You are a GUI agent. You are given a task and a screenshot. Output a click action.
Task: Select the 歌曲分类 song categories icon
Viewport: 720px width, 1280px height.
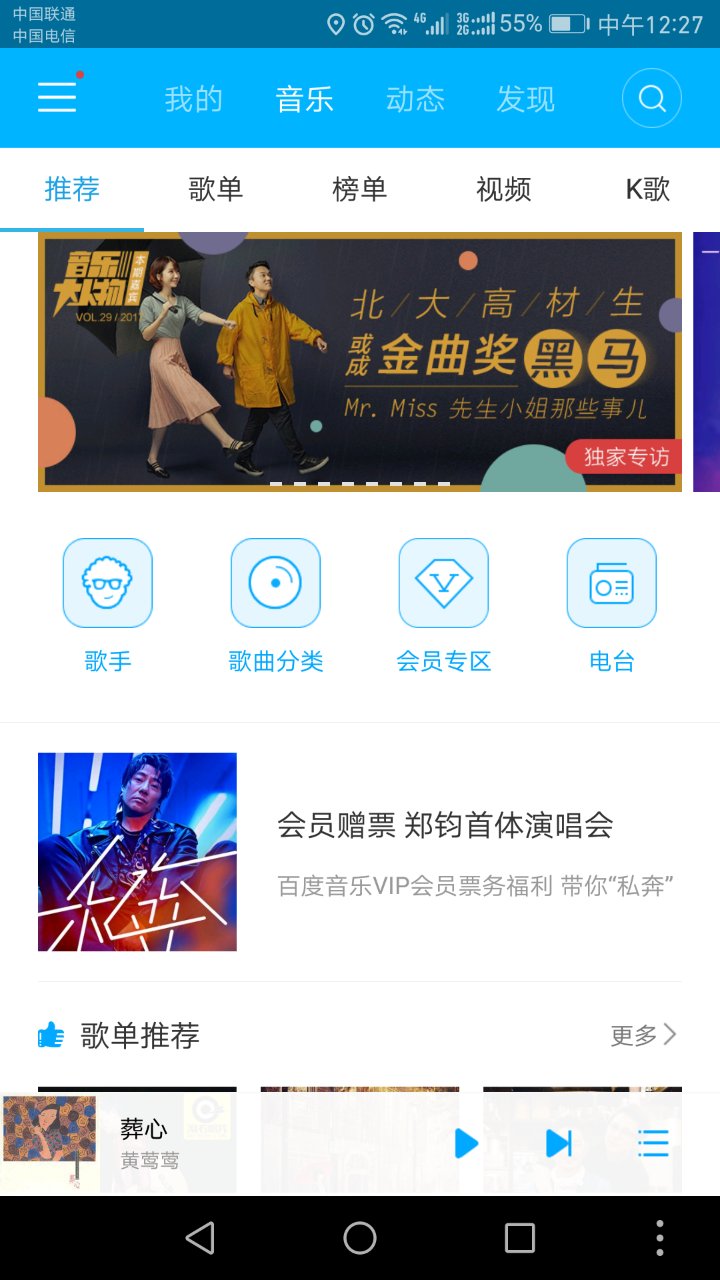pyautogui.click(x=275, y=583)
